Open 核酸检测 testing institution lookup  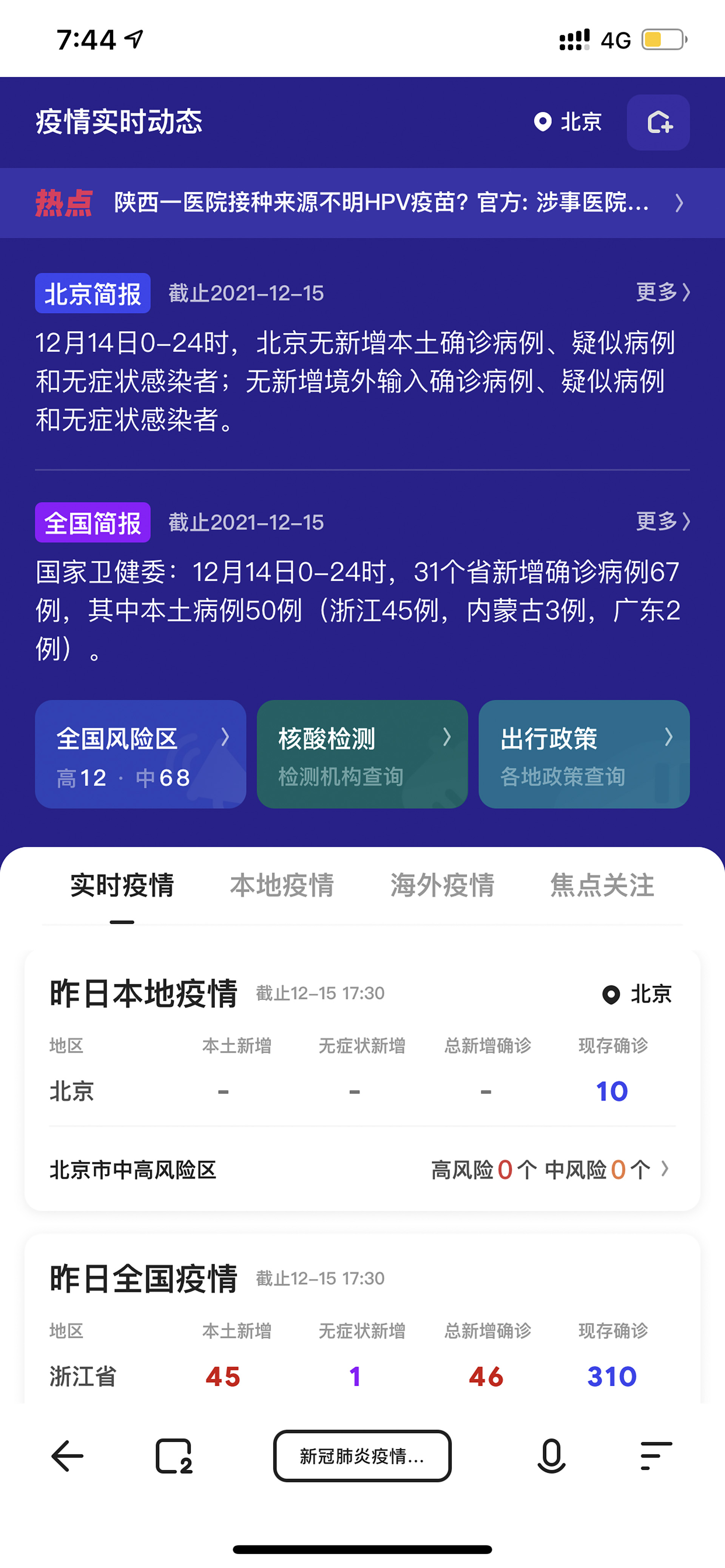tap(362, 754)
